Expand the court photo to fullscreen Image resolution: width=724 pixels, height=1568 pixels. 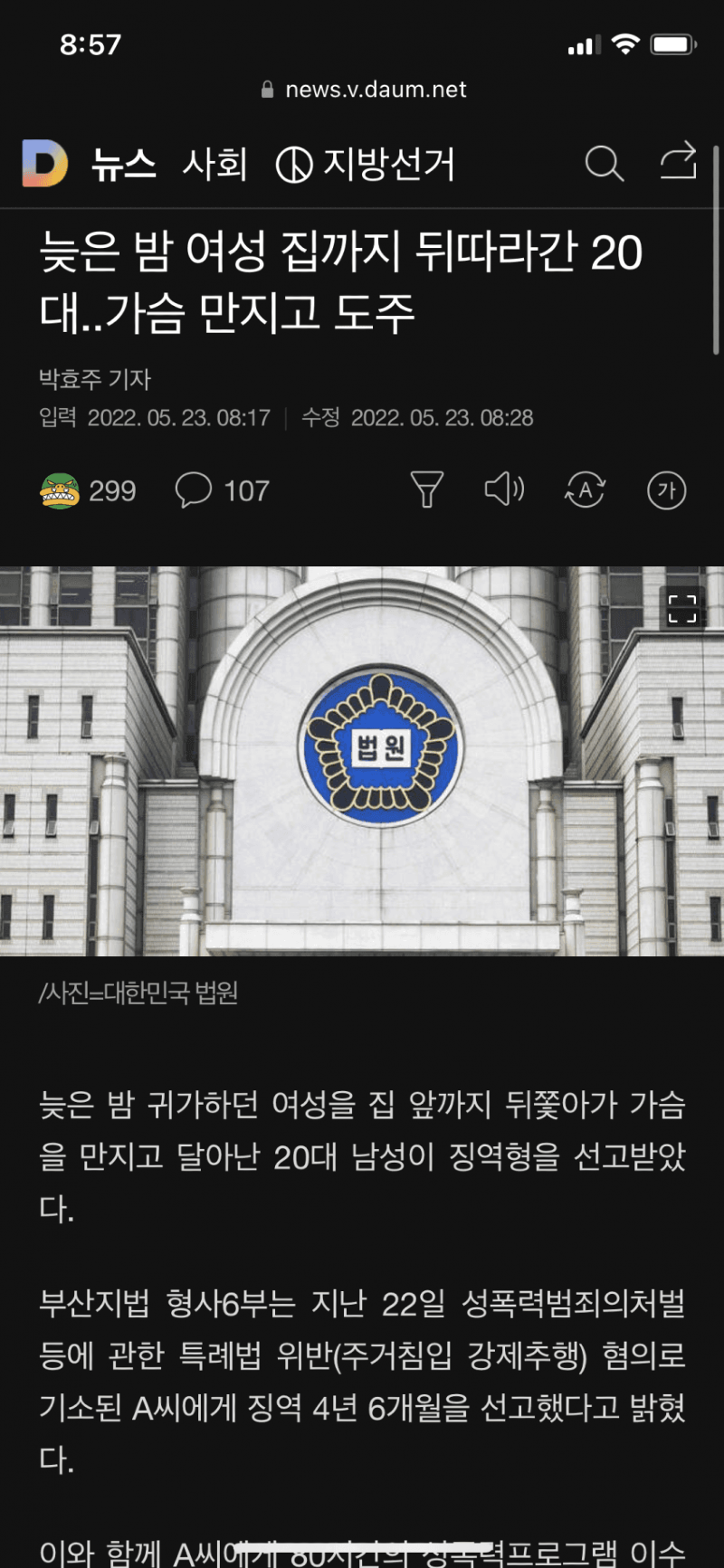[681, 608]
